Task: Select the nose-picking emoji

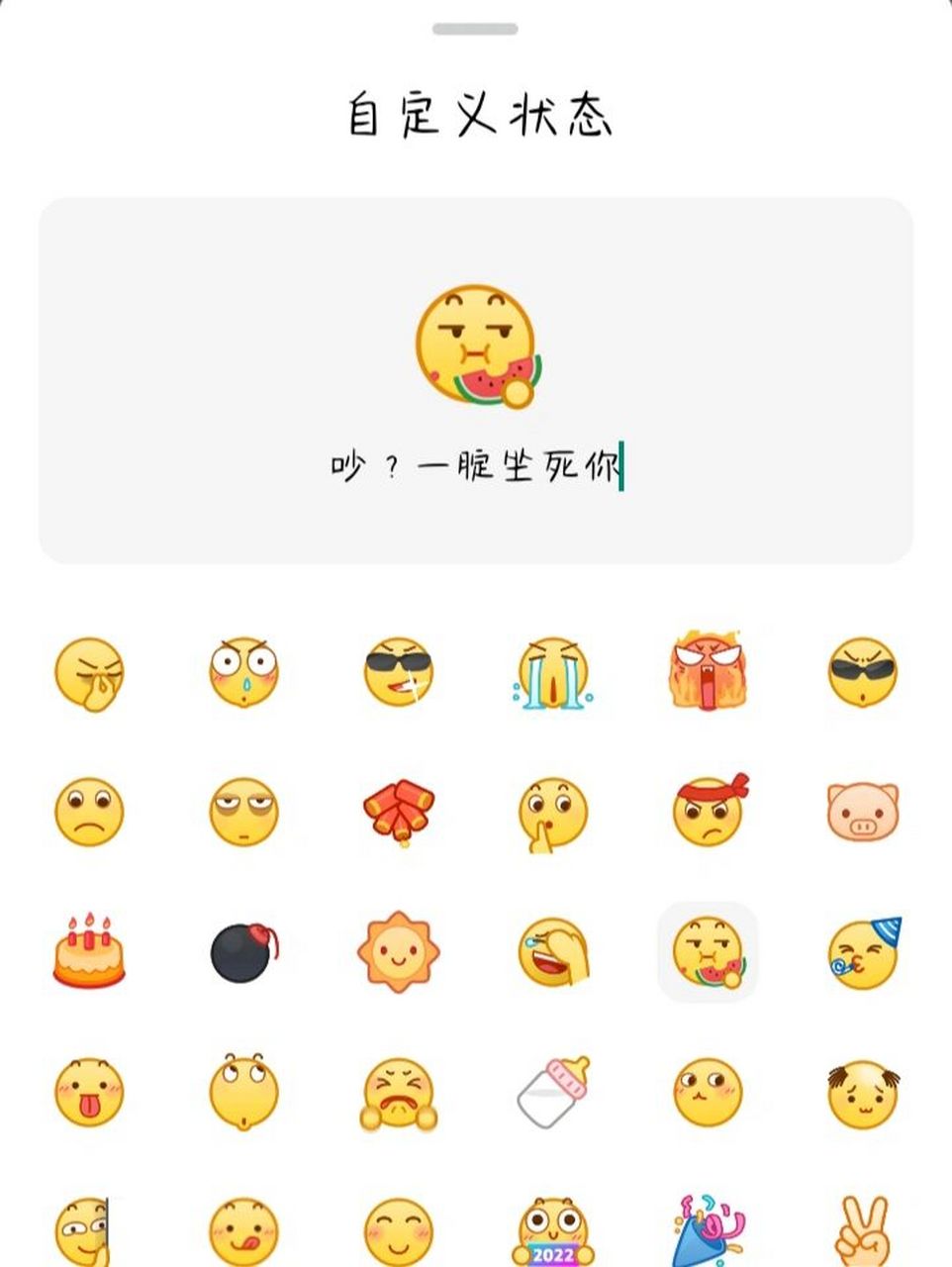Action: (x=90, y=674)
